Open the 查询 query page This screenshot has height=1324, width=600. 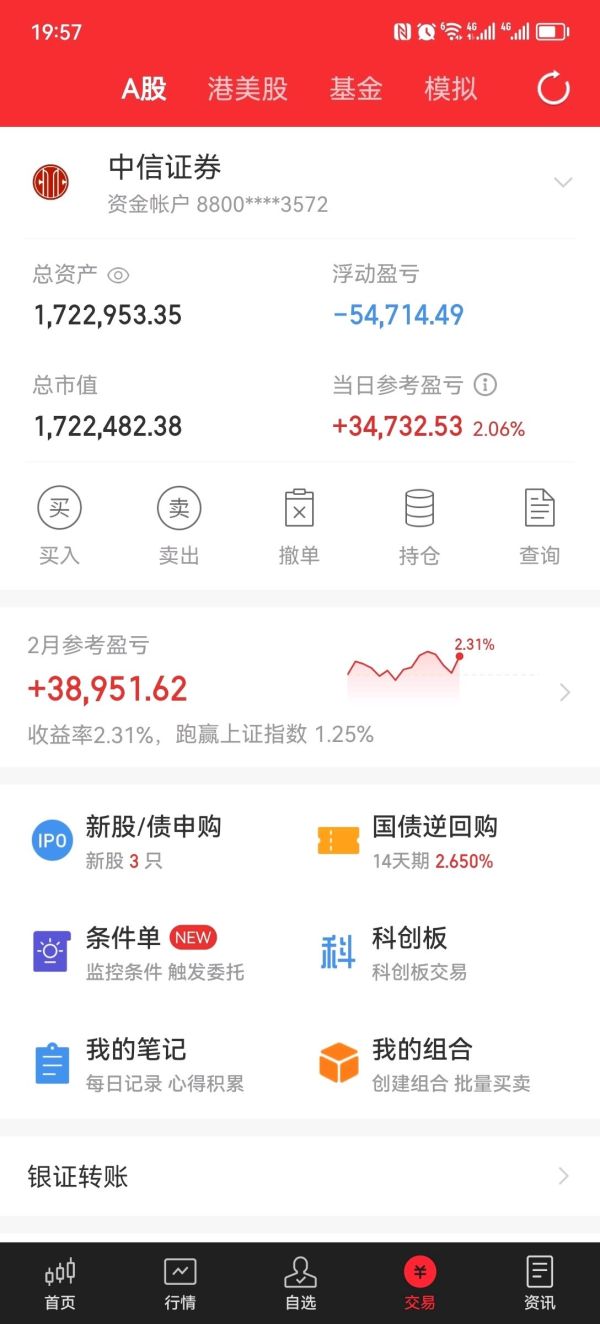click(x=540, y=526)
